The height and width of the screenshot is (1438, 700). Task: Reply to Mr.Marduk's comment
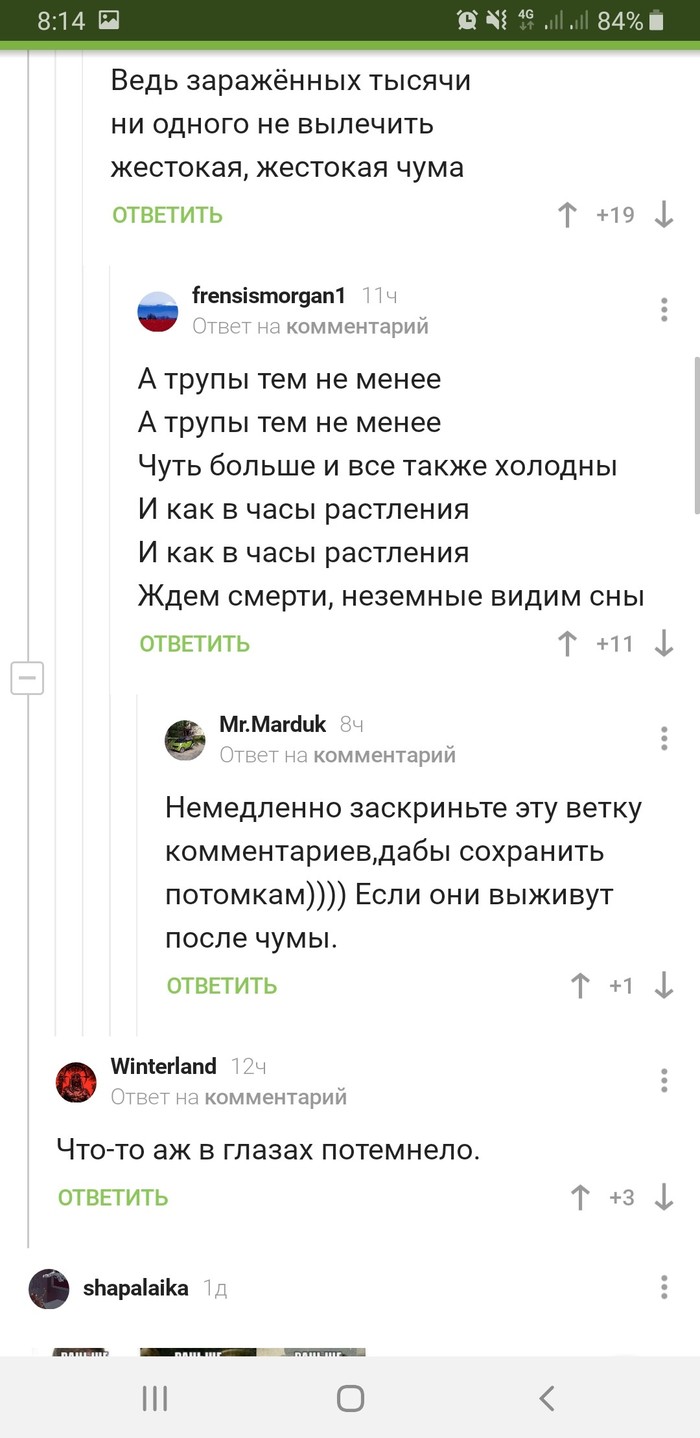coord(221,986)
